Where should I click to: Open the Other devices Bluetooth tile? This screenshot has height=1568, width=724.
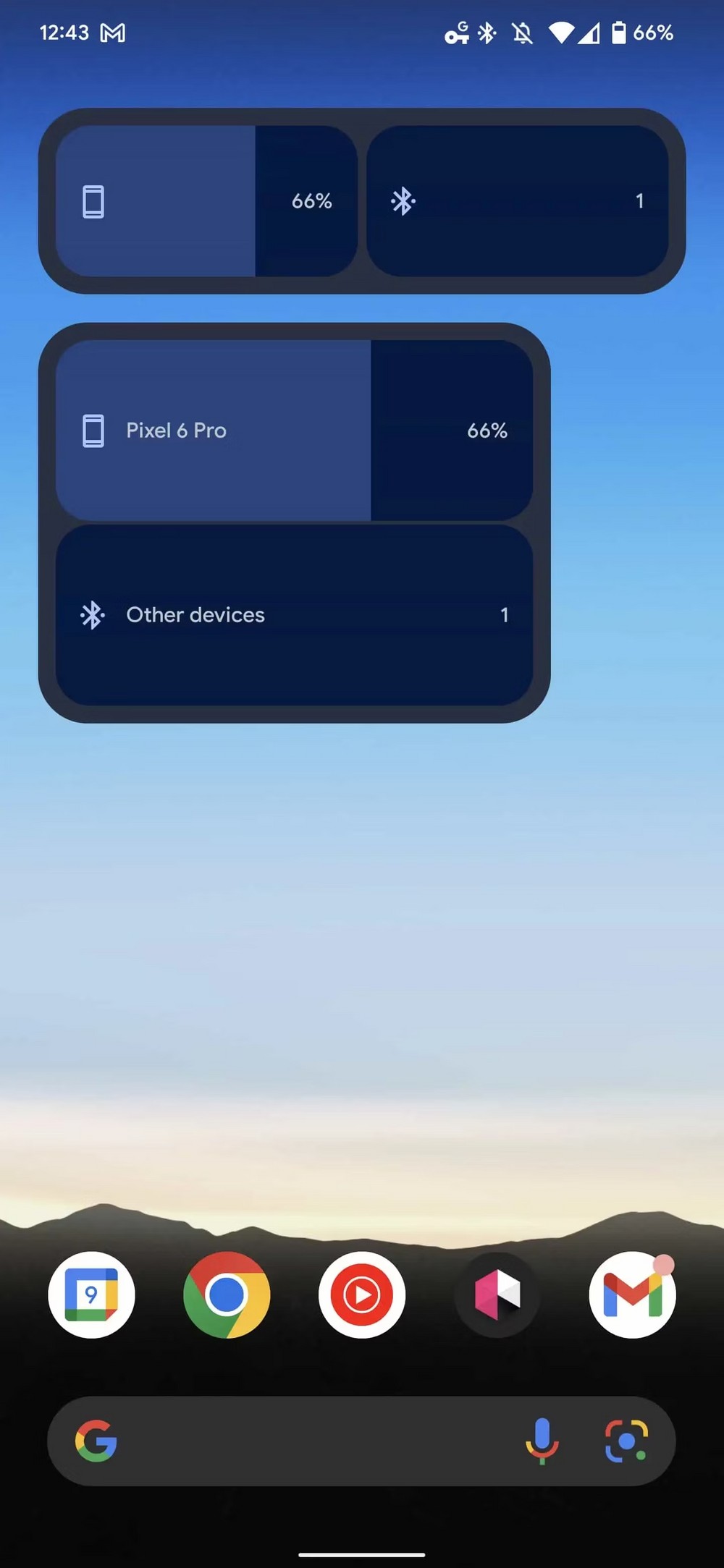pyautogui.click(x=294, y=615)
